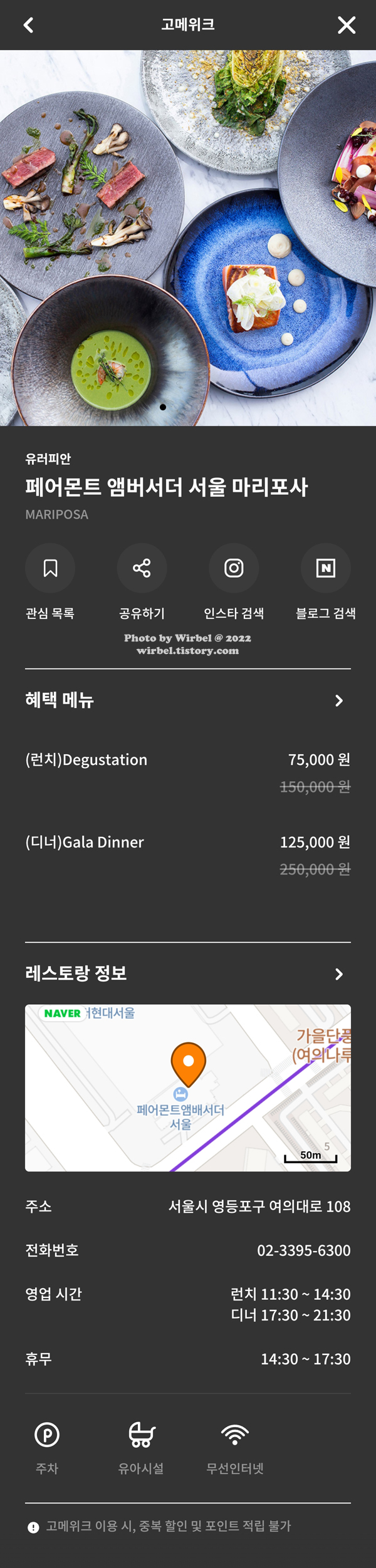
Task: Expand the 레스토랑 정보 section
Action: point(338,974)
